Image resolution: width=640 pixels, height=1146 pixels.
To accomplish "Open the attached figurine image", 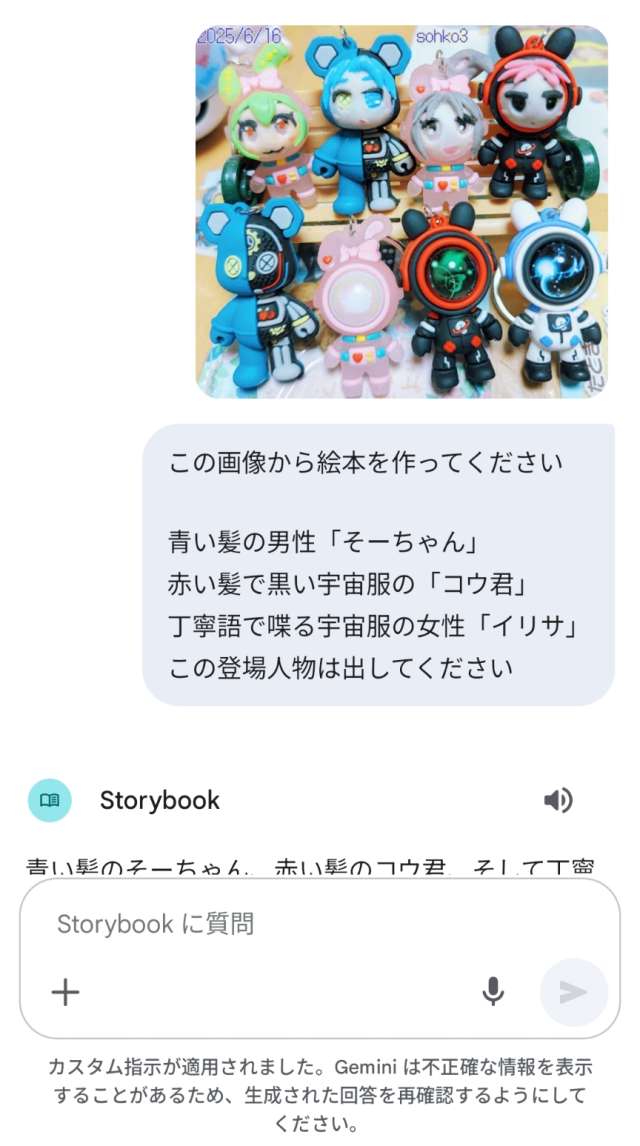I will [x=401, y=211].
